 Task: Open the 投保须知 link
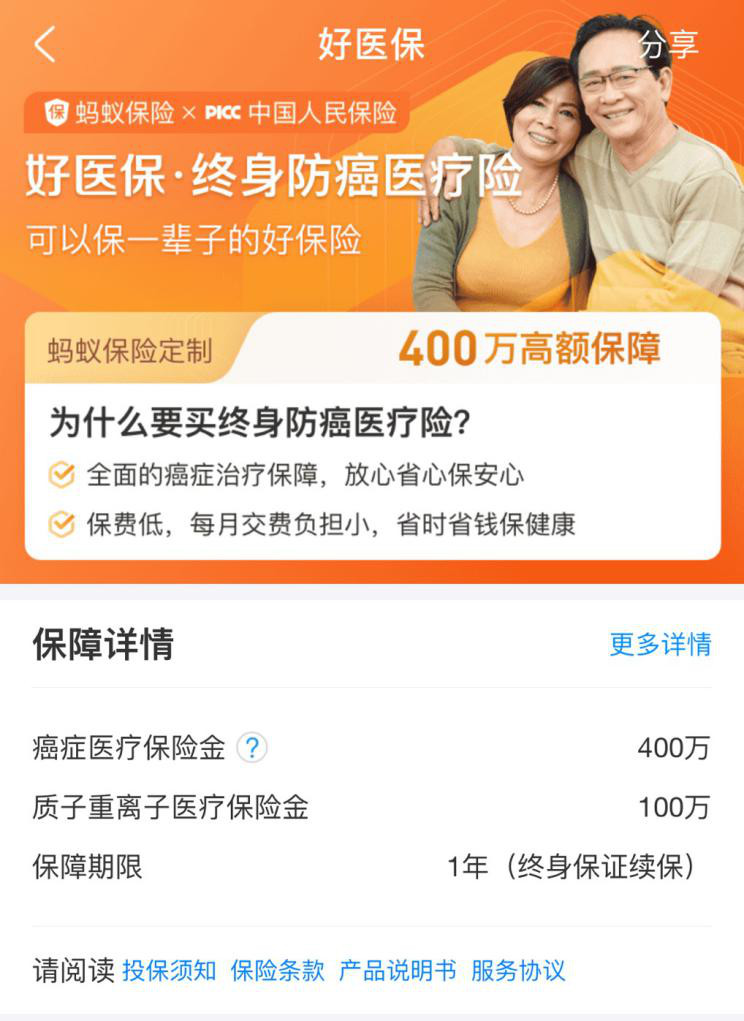(x=169, y=970)
